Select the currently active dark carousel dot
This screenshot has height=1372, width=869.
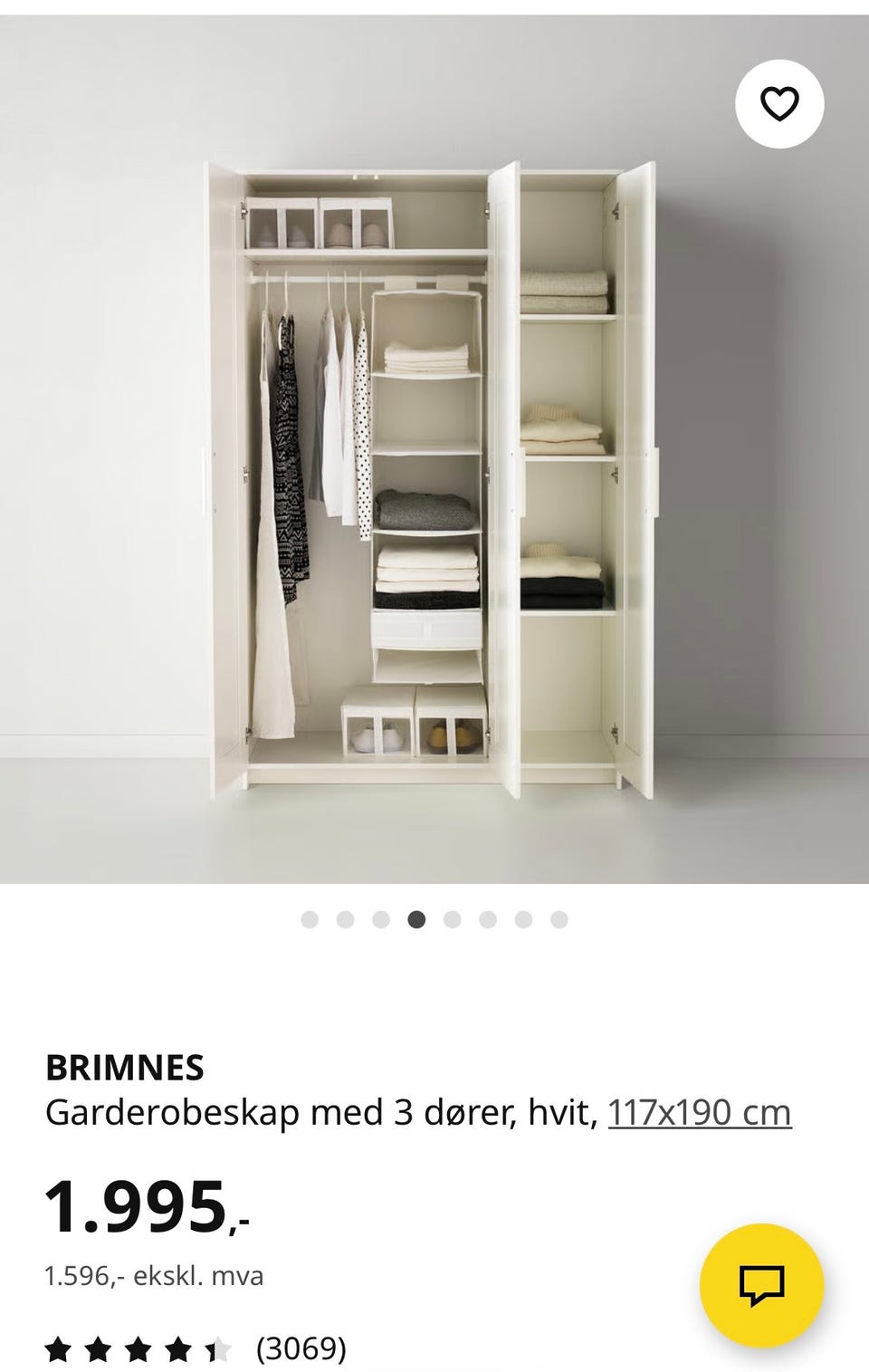[417, 919]
